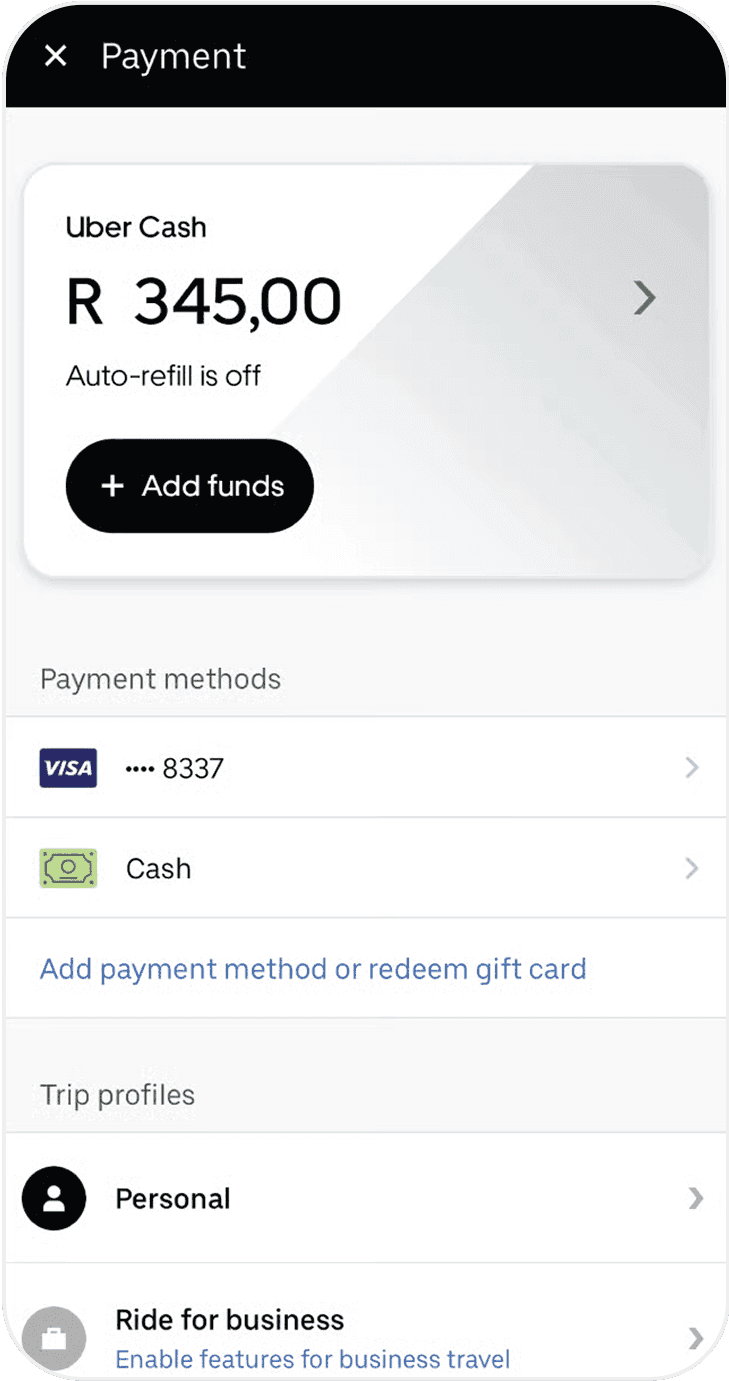Click Enable features for business travel

click(313, 1359)
